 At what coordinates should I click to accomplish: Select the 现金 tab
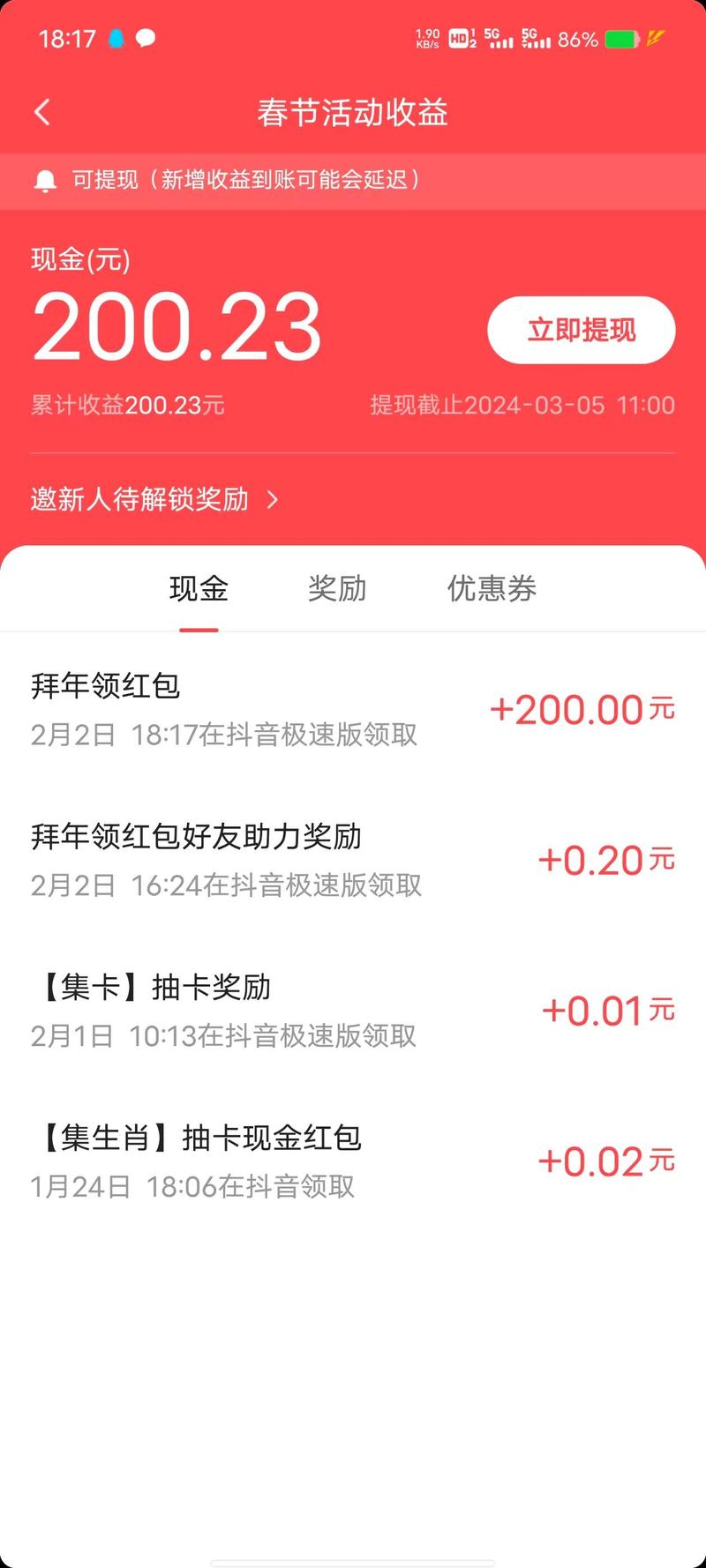[198, 588]
